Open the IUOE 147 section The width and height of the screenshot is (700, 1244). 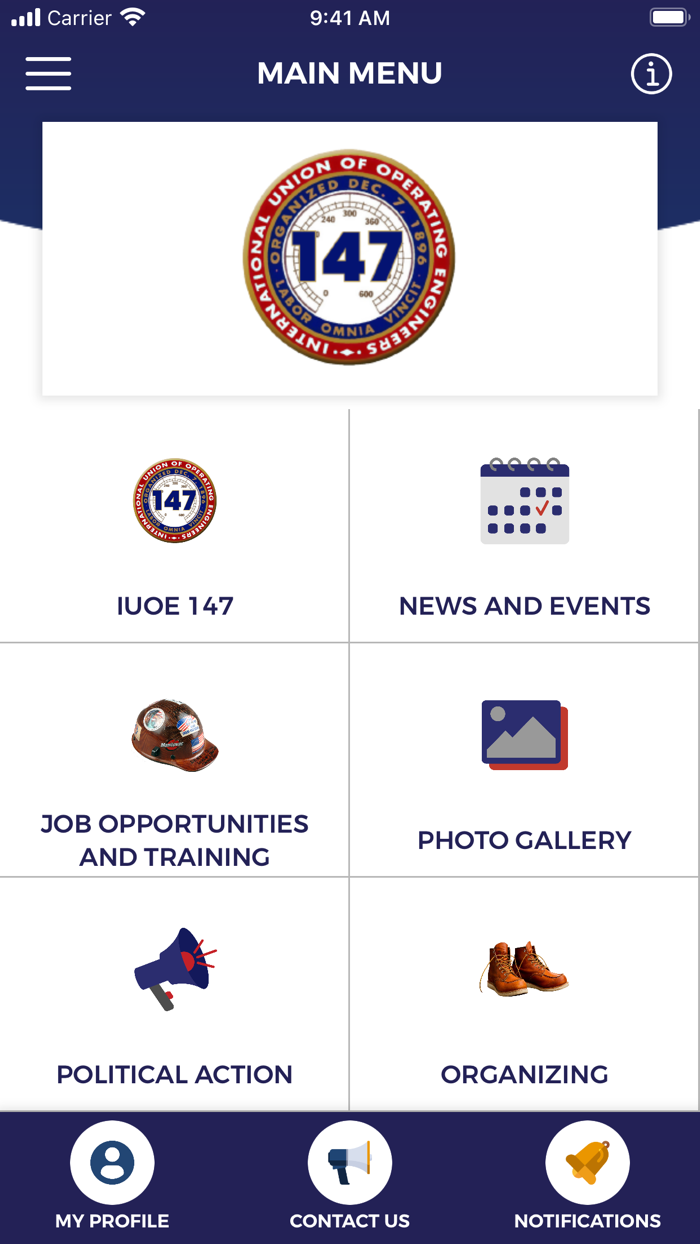pyautogui.click(x=175, y=526)
